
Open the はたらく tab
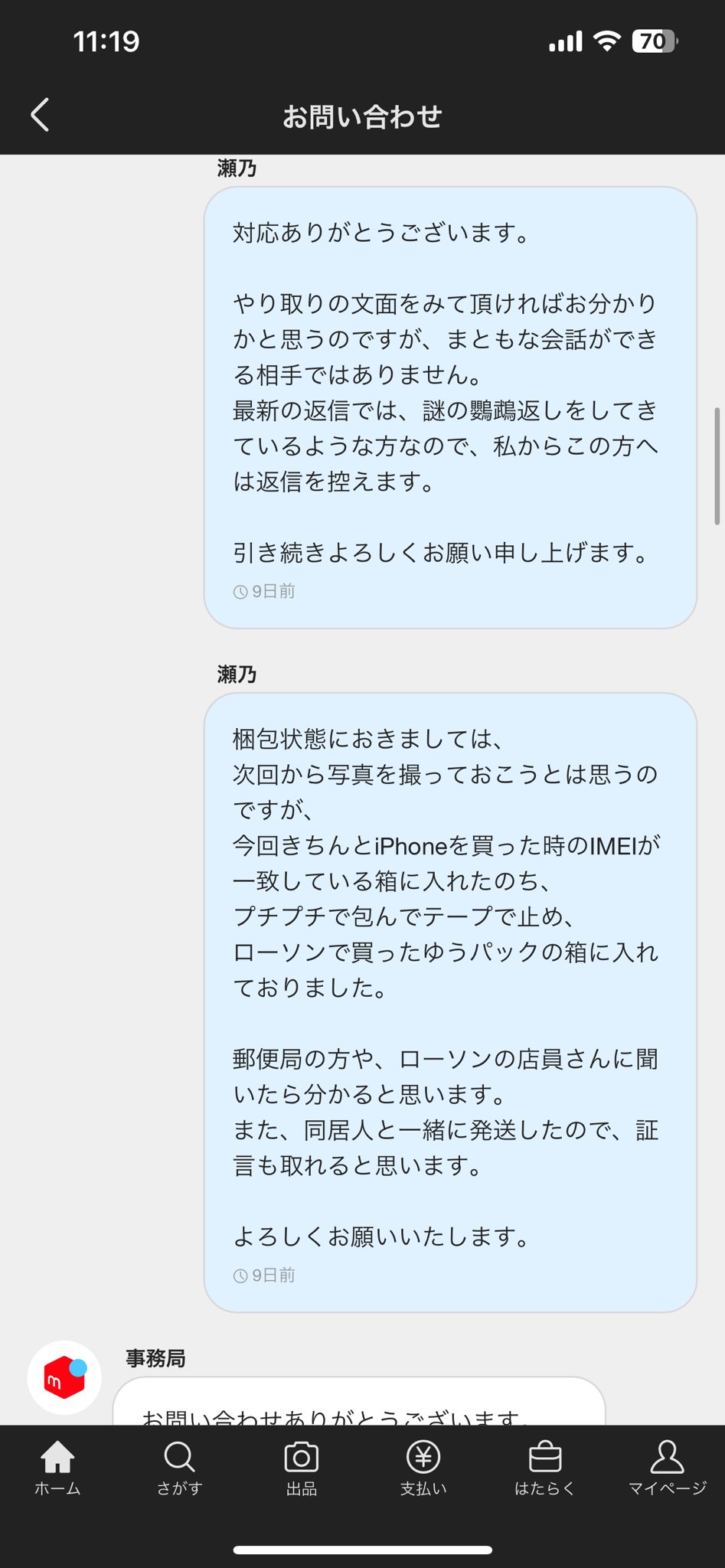pyautogui.click(x=545, y=1468)
